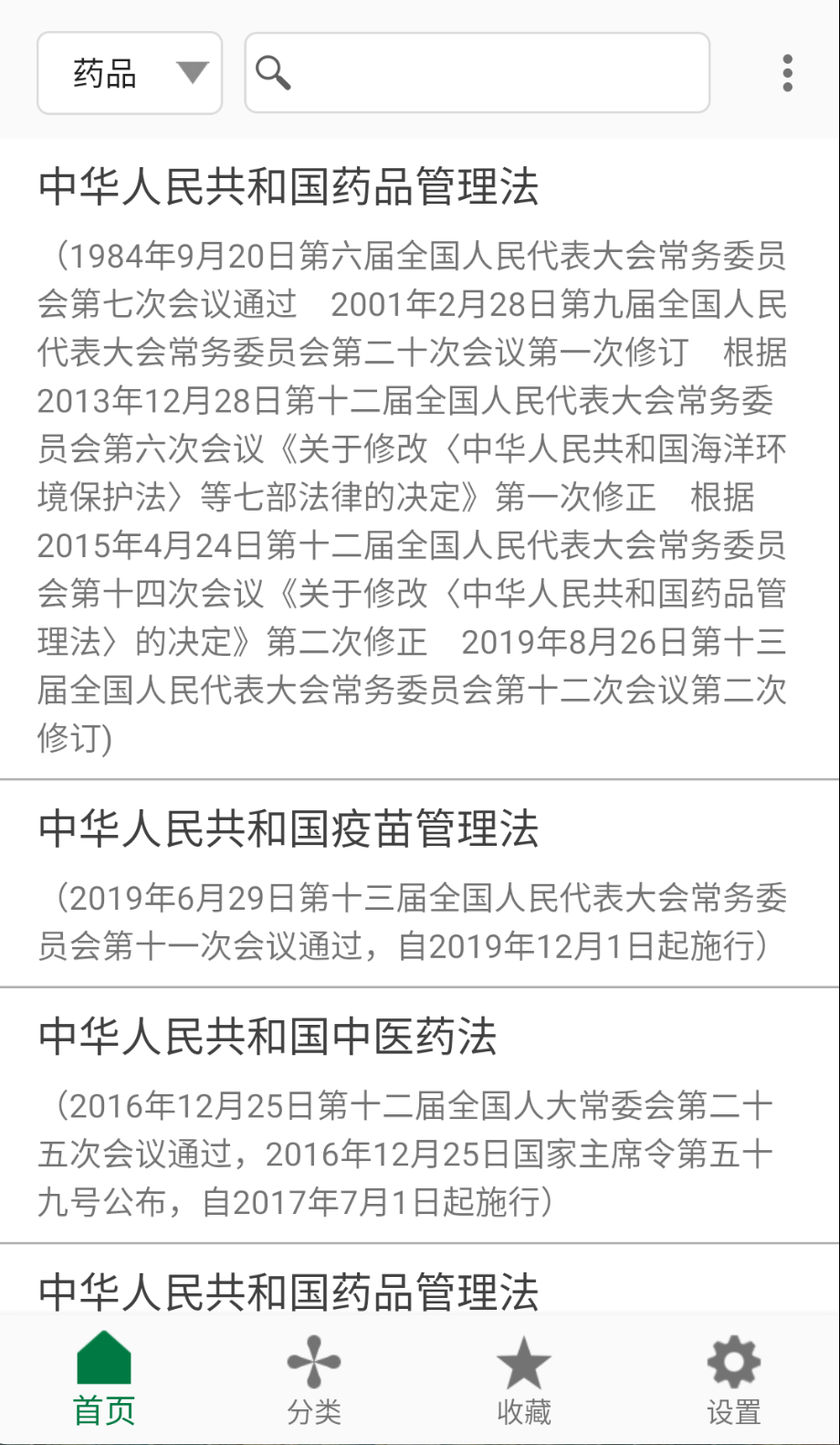This screenshot has width=840, height=1445.
Task: Click the magnifier search icon
Action: 271,72
